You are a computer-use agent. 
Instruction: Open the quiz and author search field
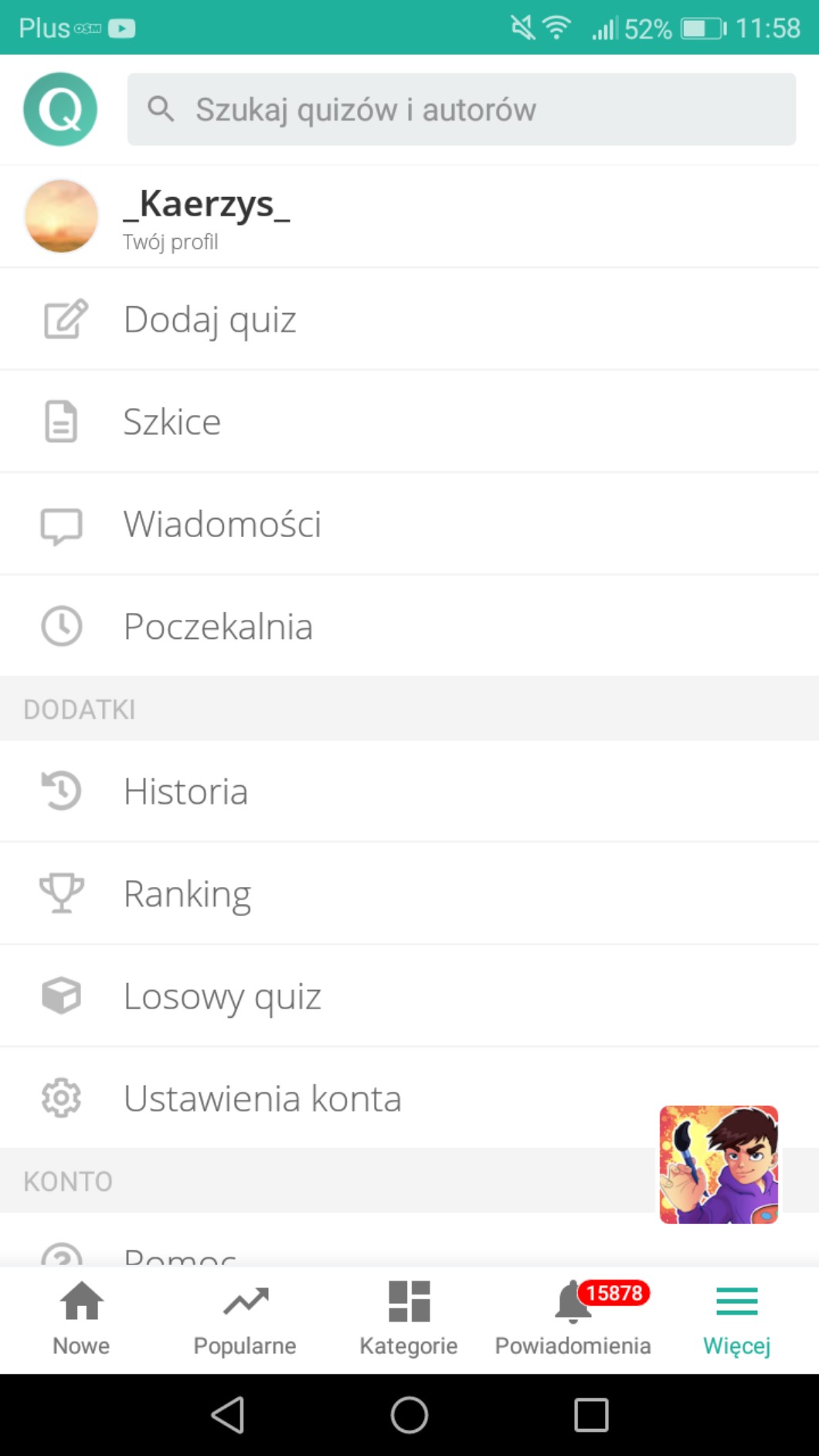461,109
